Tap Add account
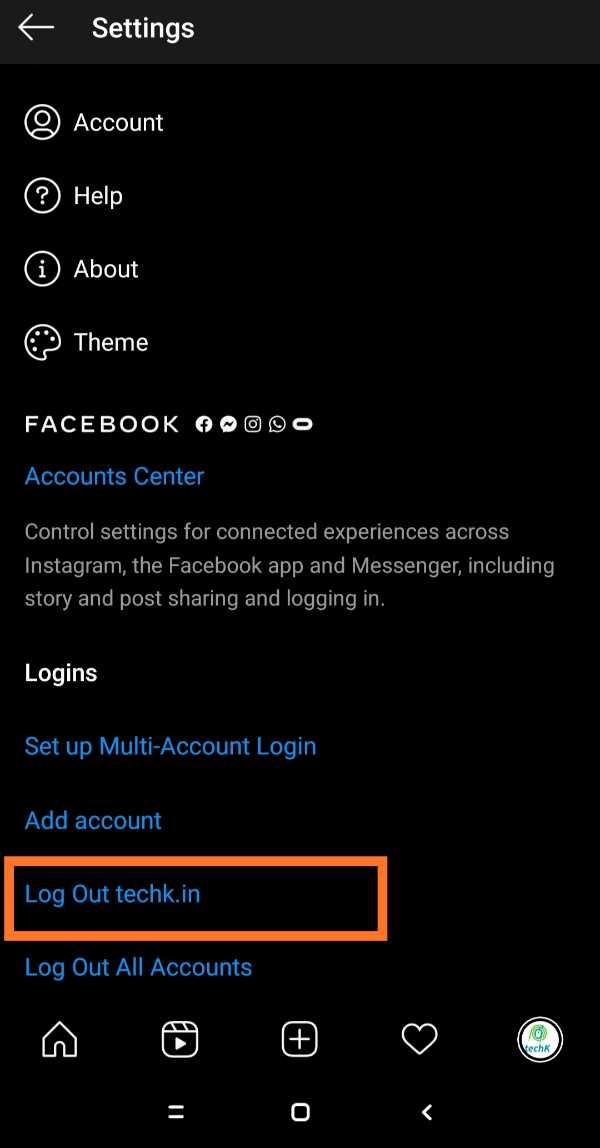Viewport: 600px width, 1148px height. click(93, 820)
